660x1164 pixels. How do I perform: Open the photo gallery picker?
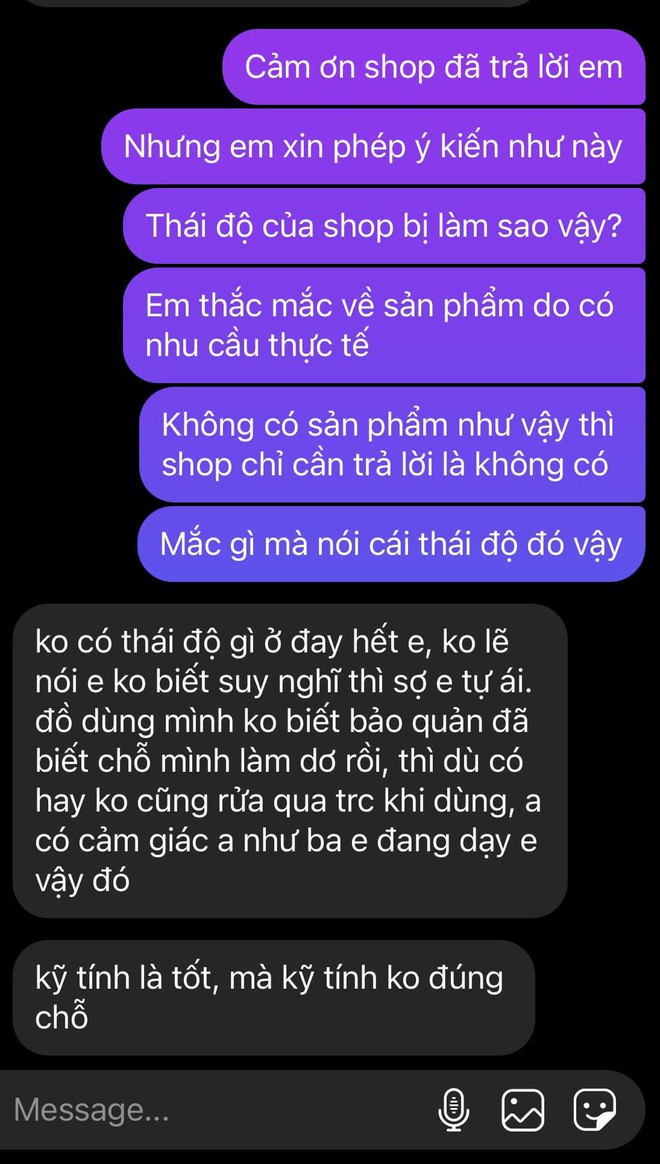pos(523,1108)
